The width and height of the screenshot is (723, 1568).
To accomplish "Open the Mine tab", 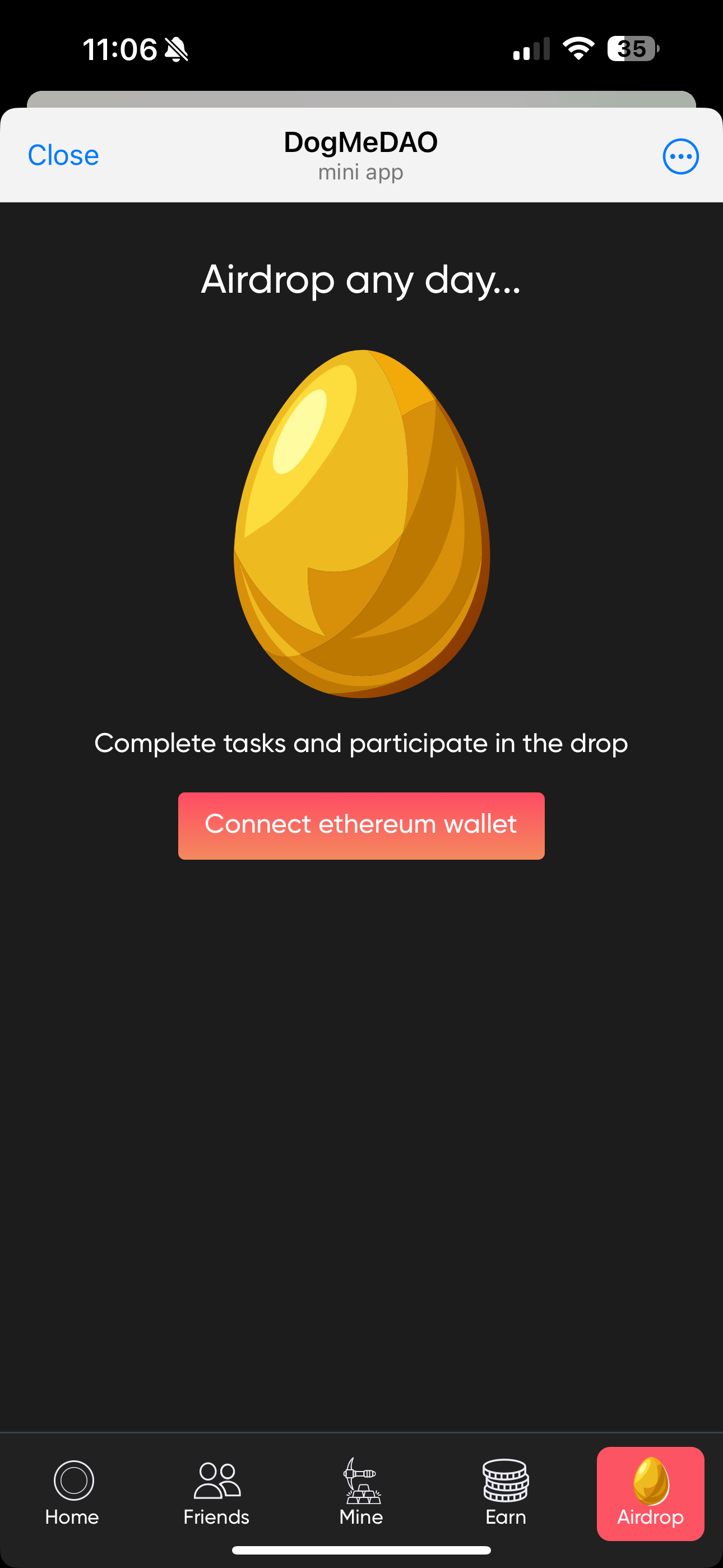I will point(361,1492).
